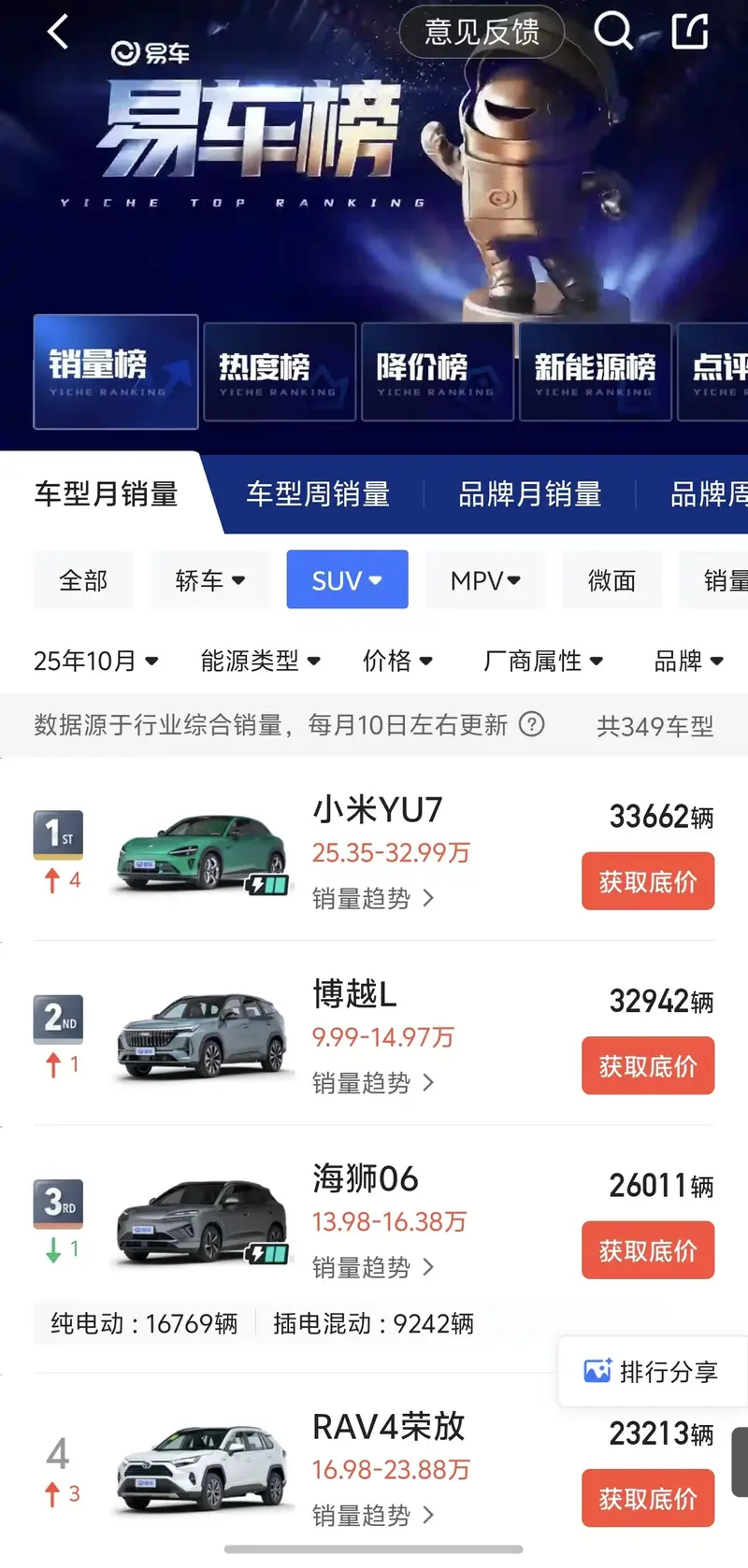
Task: Share this ranking page via top icon
Action: (690, 32)
